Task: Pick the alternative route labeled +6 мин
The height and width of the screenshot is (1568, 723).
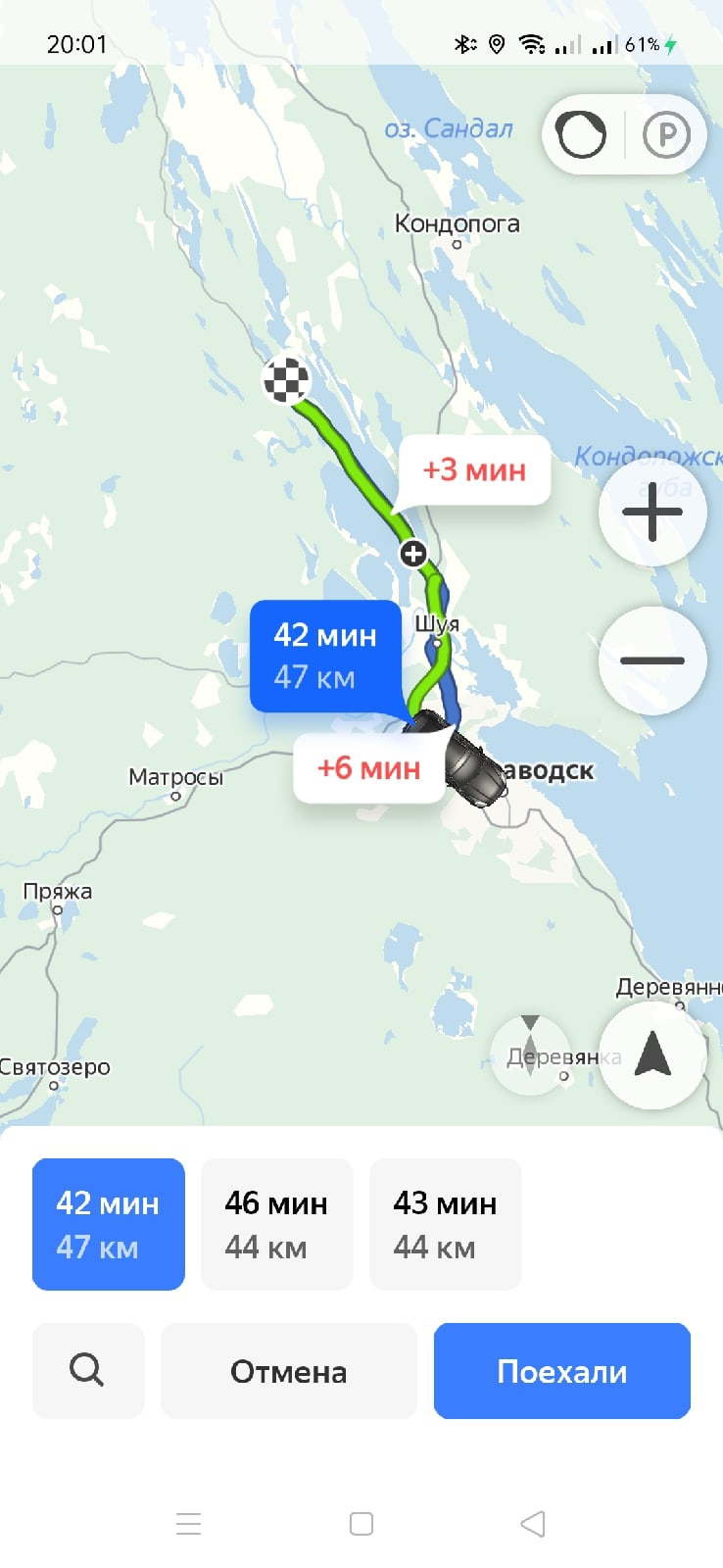Action: [369, 768]
